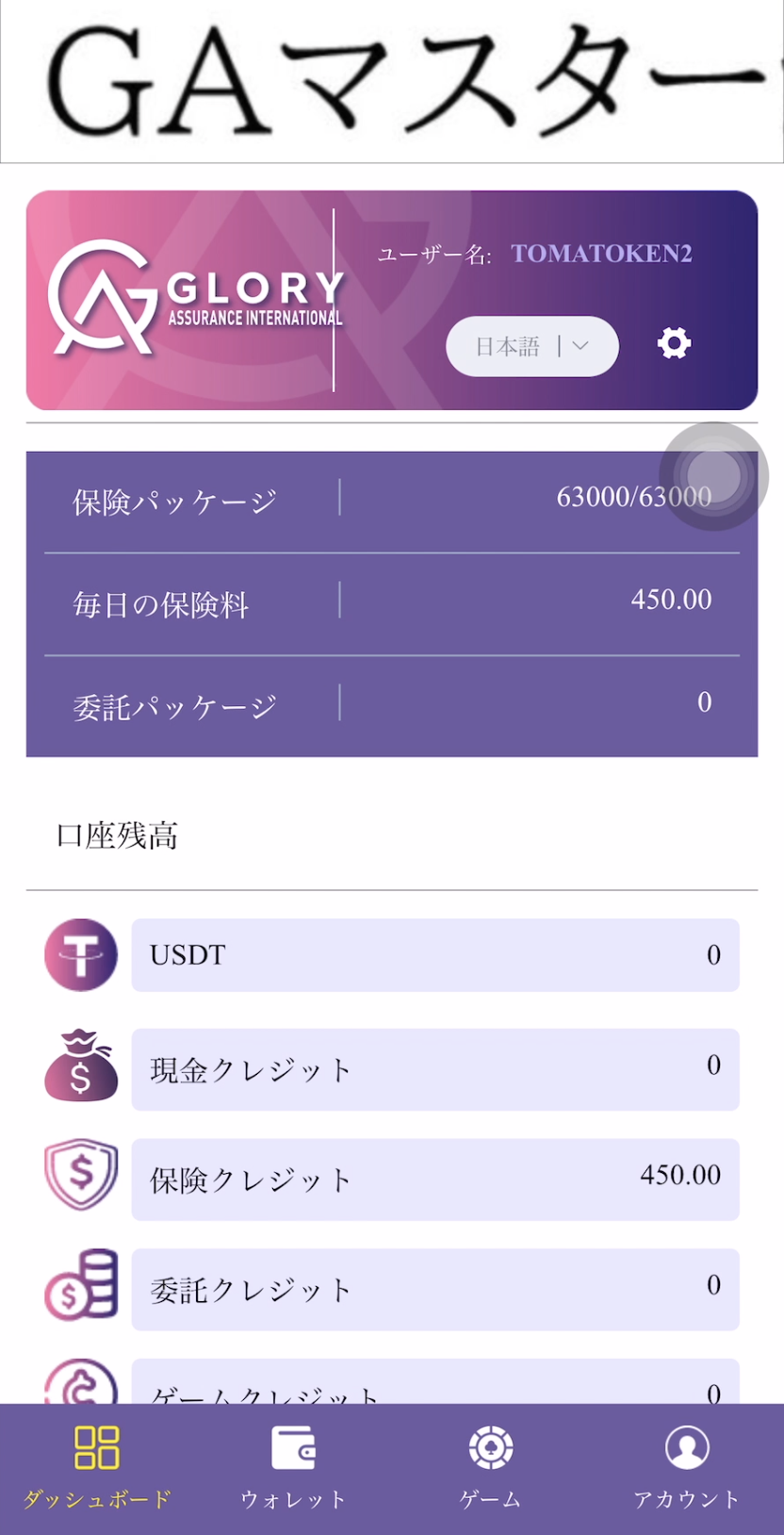Open the アカウント tab
This screenshot has height=1535, width=784.
(x=686, y=1464)
